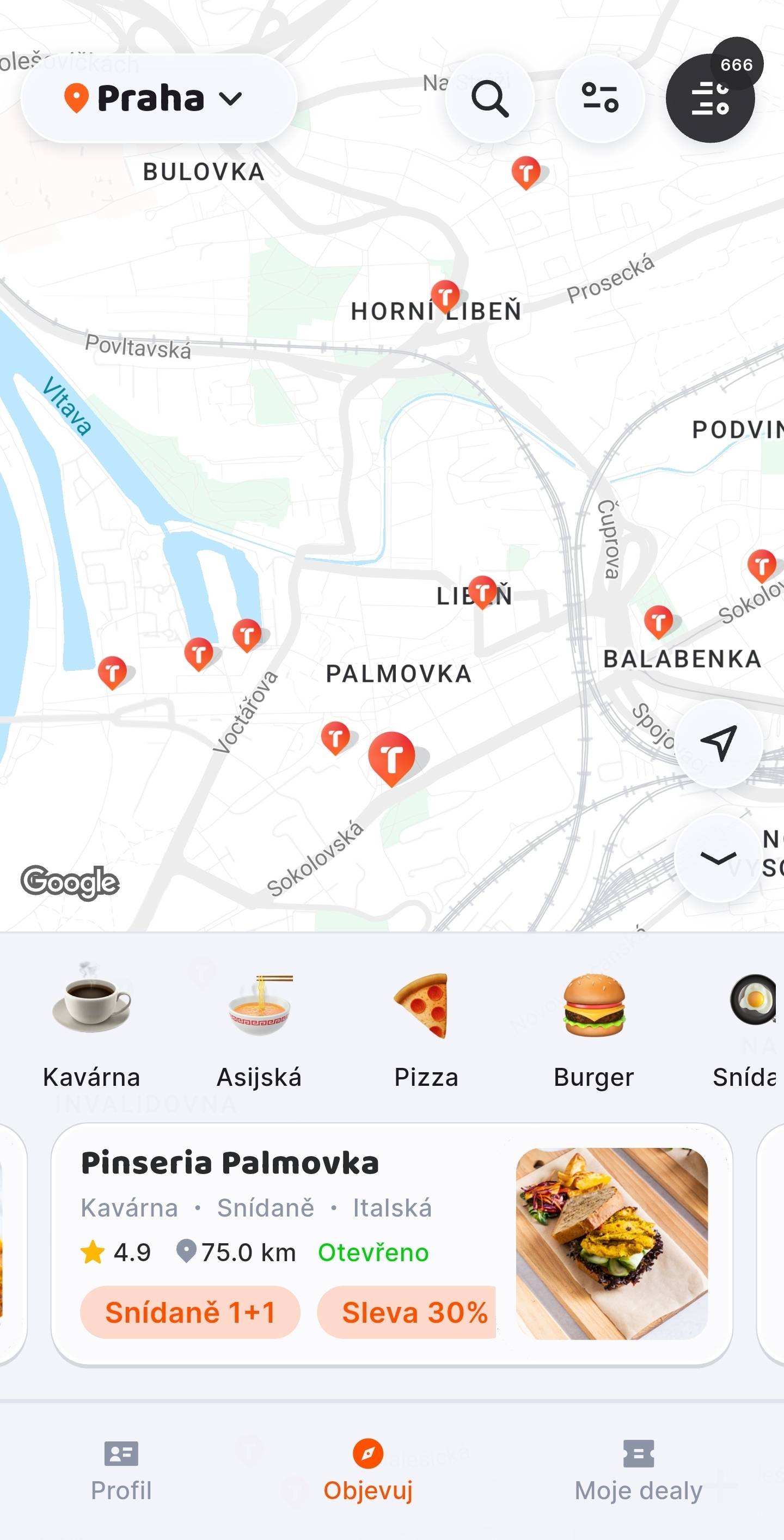
Task: Open the filter settings sliders
Action: (600, 98)
